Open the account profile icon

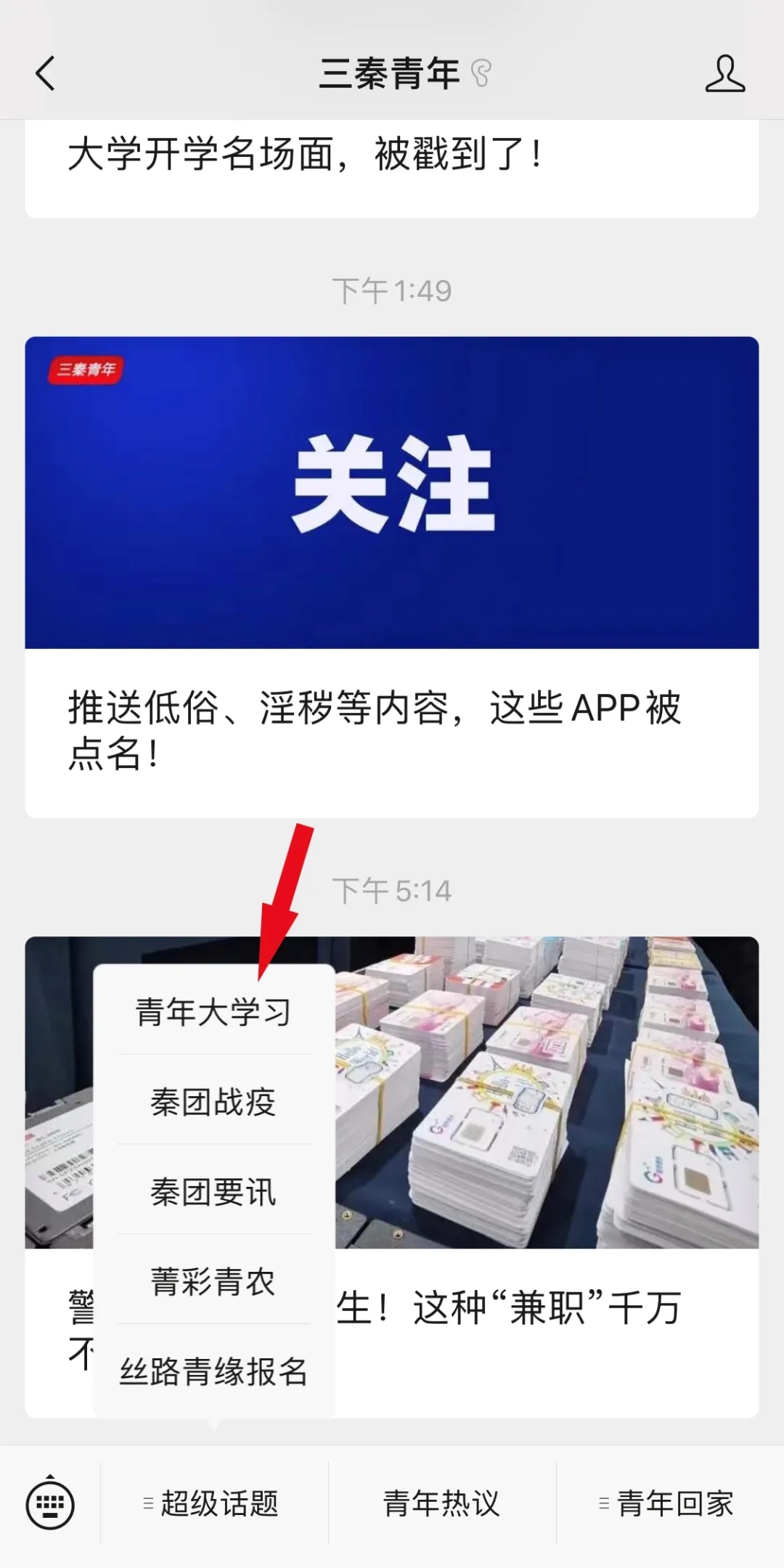pyautogui.click(x=724, y=73)
